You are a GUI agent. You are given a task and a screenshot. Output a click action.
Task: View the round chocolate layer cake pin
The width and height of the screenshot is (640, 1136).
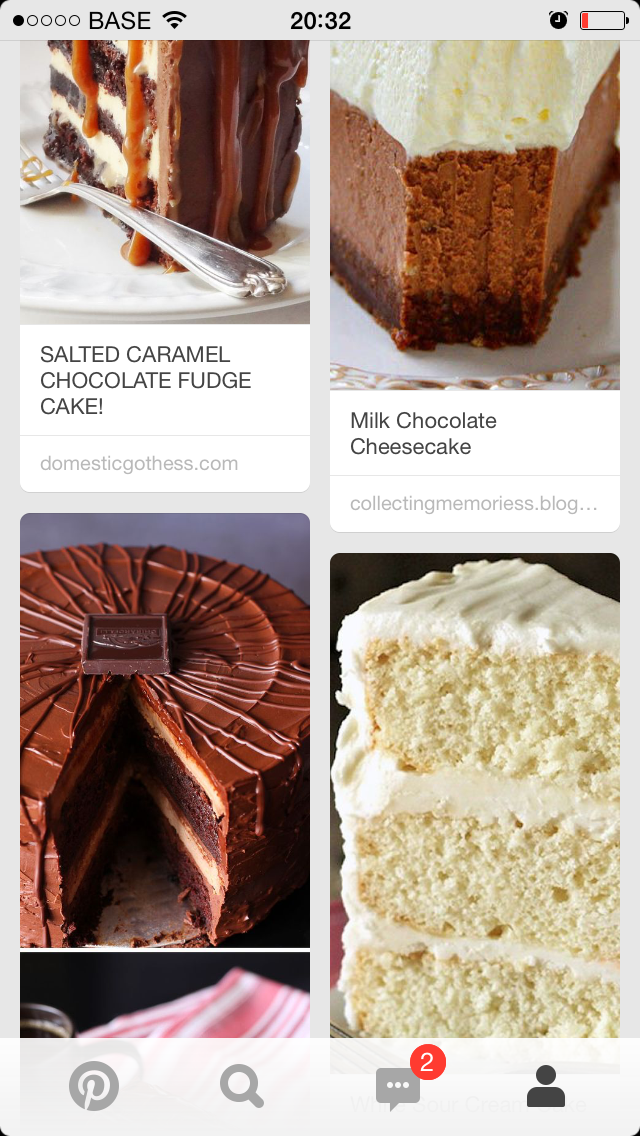click(x=165, y=730)
